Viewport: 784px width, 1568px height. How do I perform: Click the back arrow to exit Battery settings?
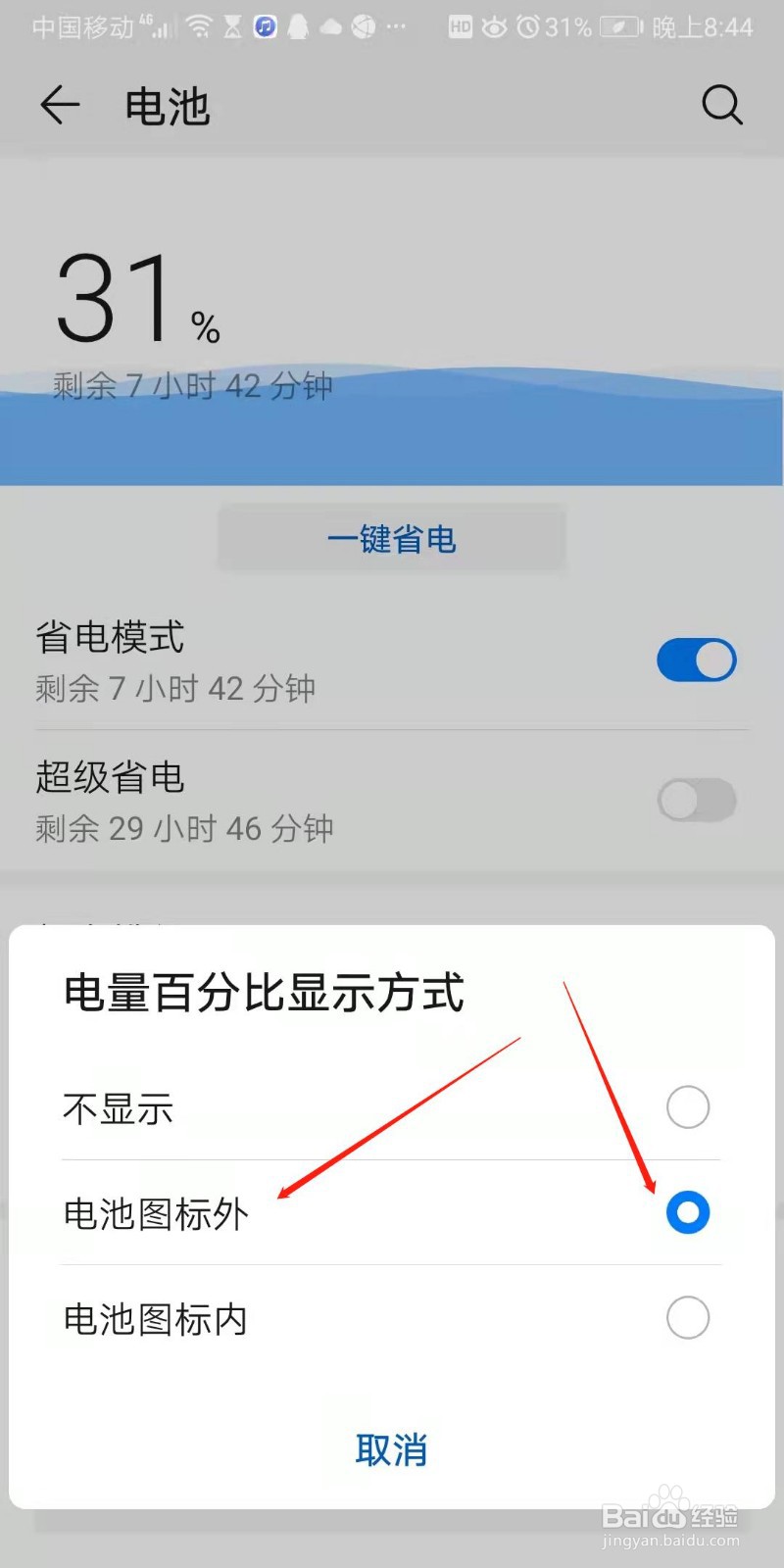[59, 105]
